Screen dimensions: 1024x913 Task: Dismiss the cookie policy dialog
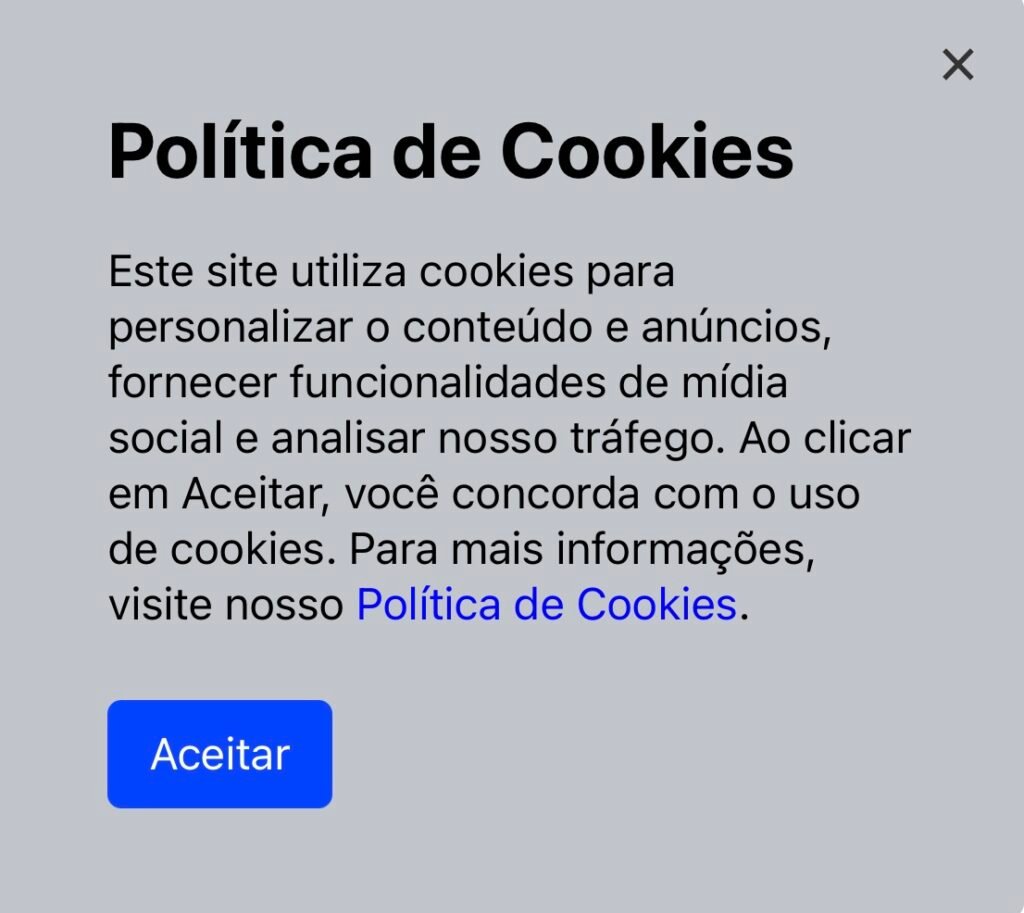click(x=957, y=65)
